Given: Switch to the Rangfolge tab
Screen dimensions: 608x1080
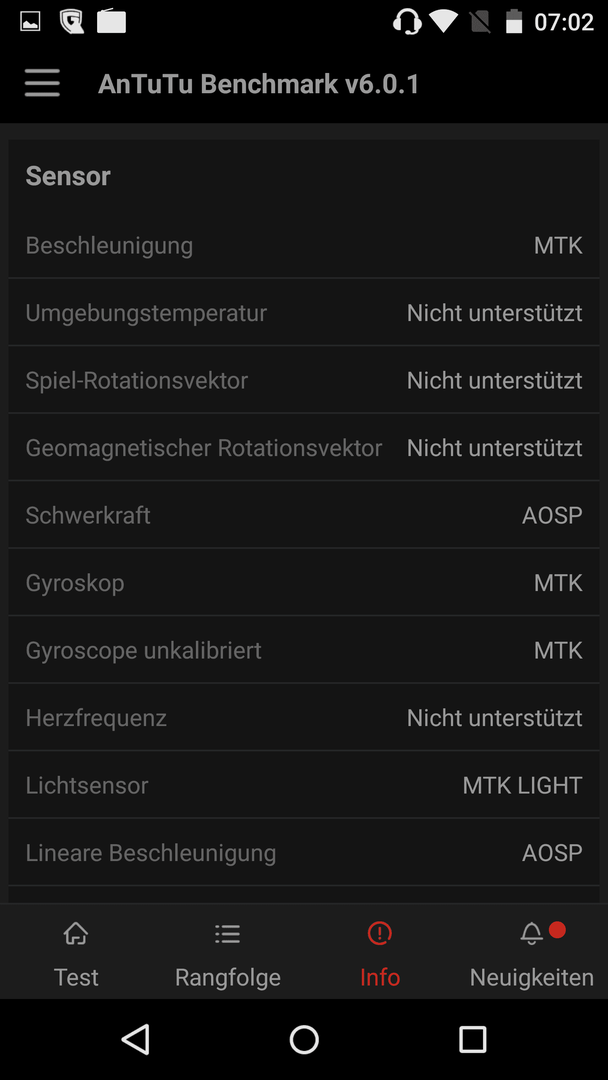Looking at the screenshot, I should (x=228, y=954).
